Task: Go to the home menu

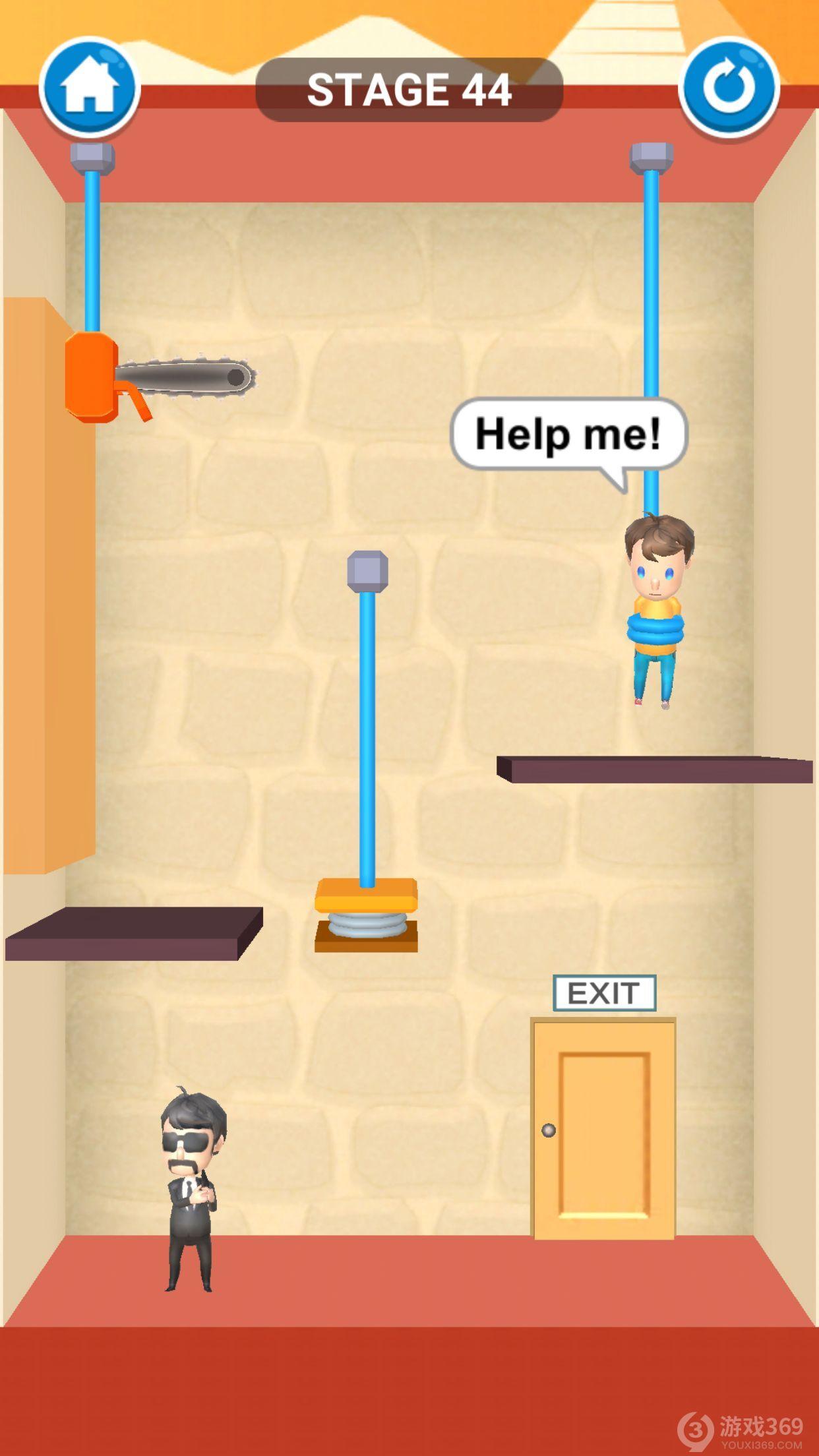Action: click(90, 88)
